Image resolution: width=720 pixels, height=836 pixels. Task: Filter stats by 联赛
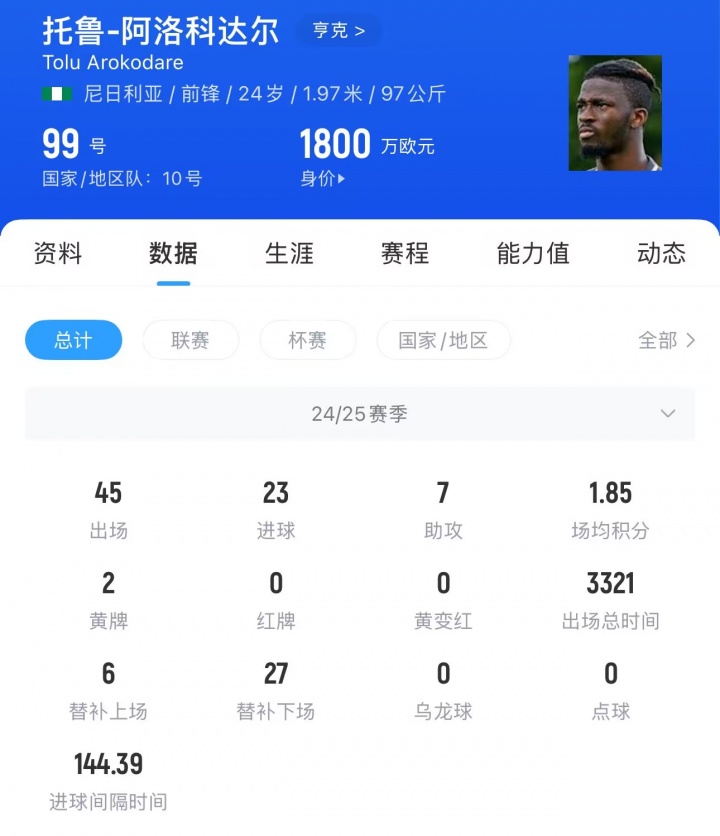(x=190, y=340)
